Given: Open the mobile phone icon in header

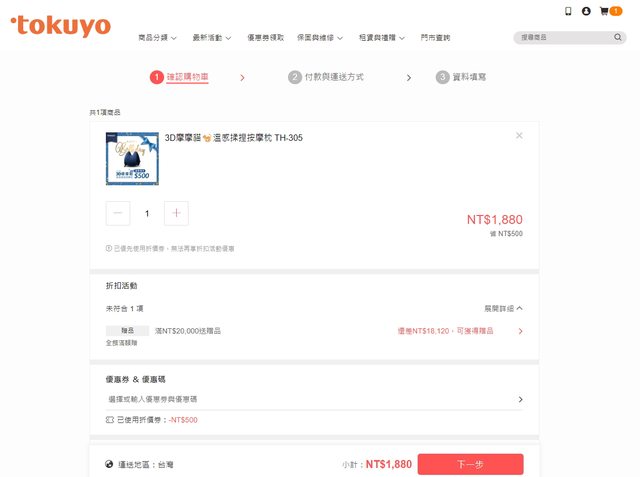Looking at the screenshot, I should pyautogui.click(x=568, y=11).
